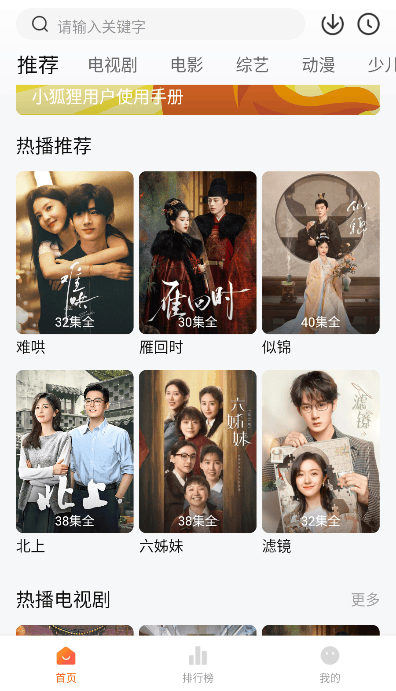Open 我的 in bottom navigation
The width and height of the screenshot is (396, 691).
pos(330,664)
